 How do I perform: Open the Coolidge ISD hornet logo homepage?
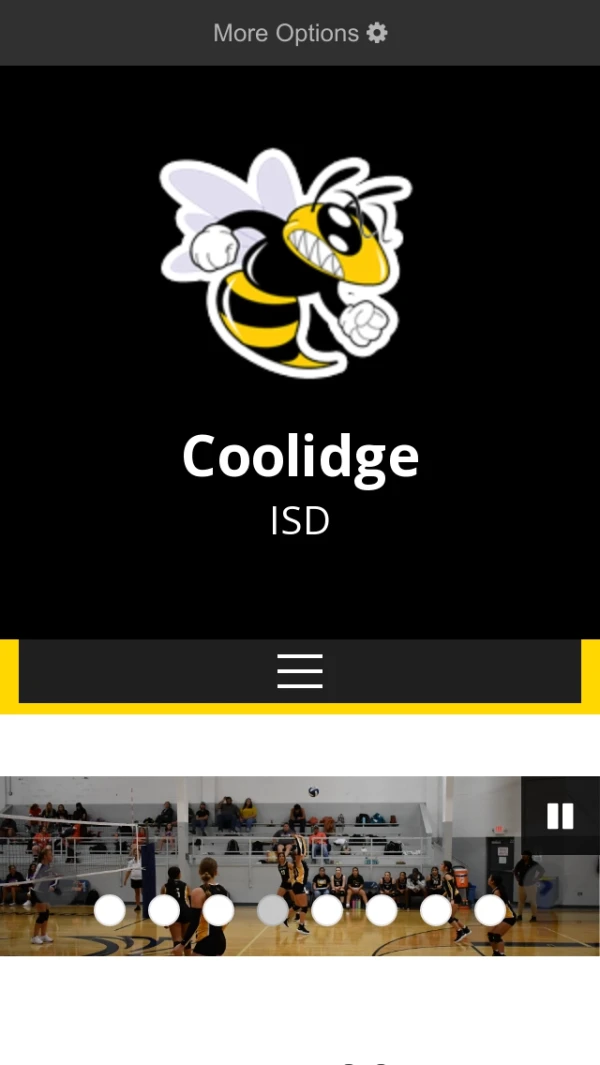tap(287, 262)
